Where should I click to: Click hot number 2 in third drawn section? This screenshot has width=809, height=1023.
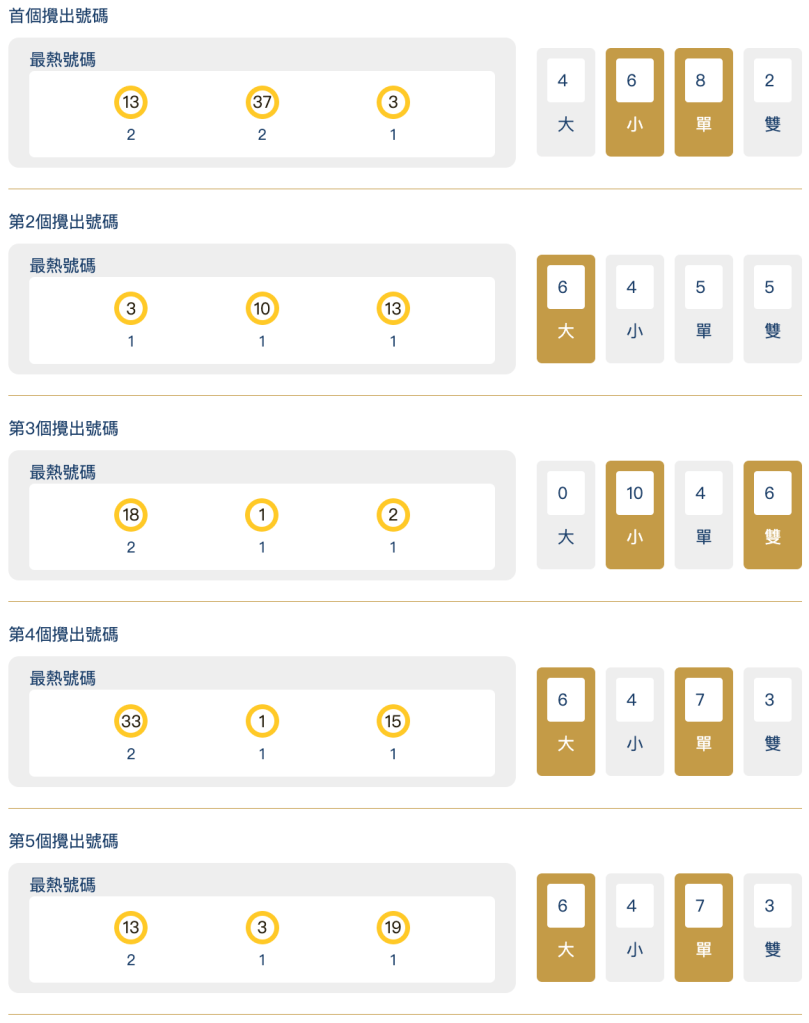[393, 515]
